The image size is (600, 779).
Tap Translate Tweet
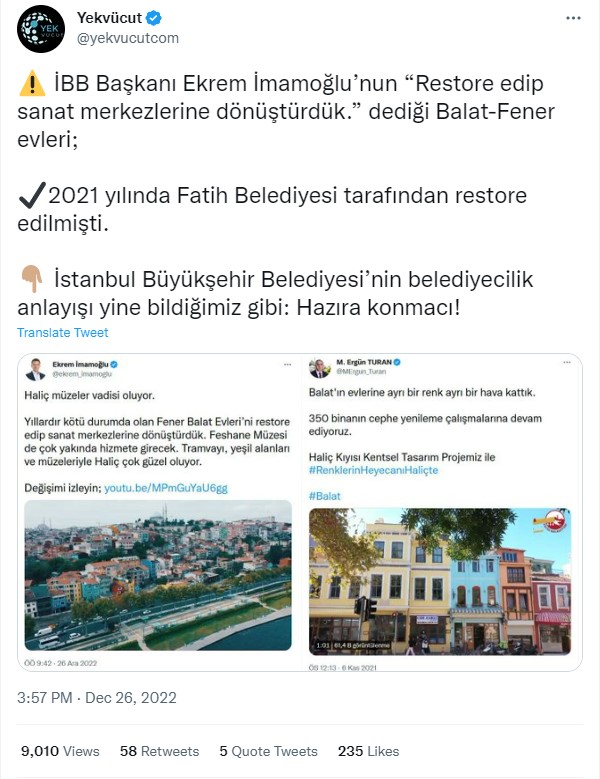point(63,332)
